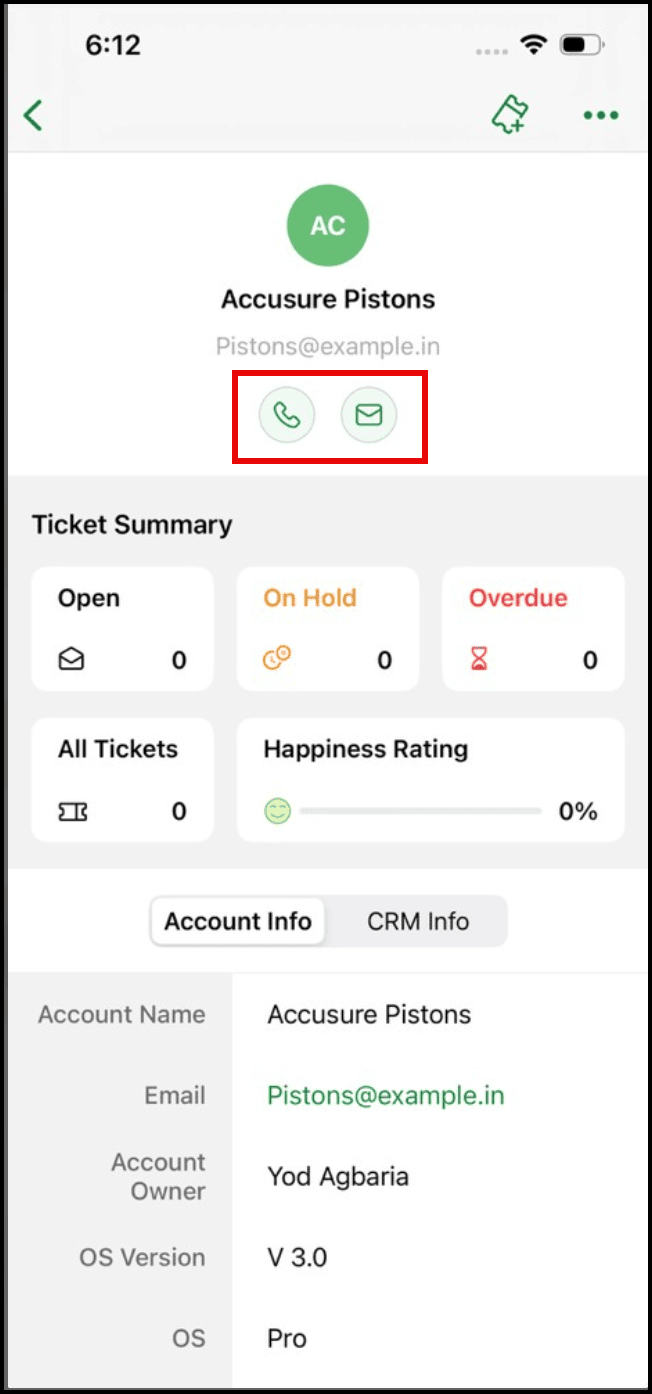Viewport: 652px width, 1394px height.
Task: Add a new ticket from the toolbar
Action: point(510,115)
